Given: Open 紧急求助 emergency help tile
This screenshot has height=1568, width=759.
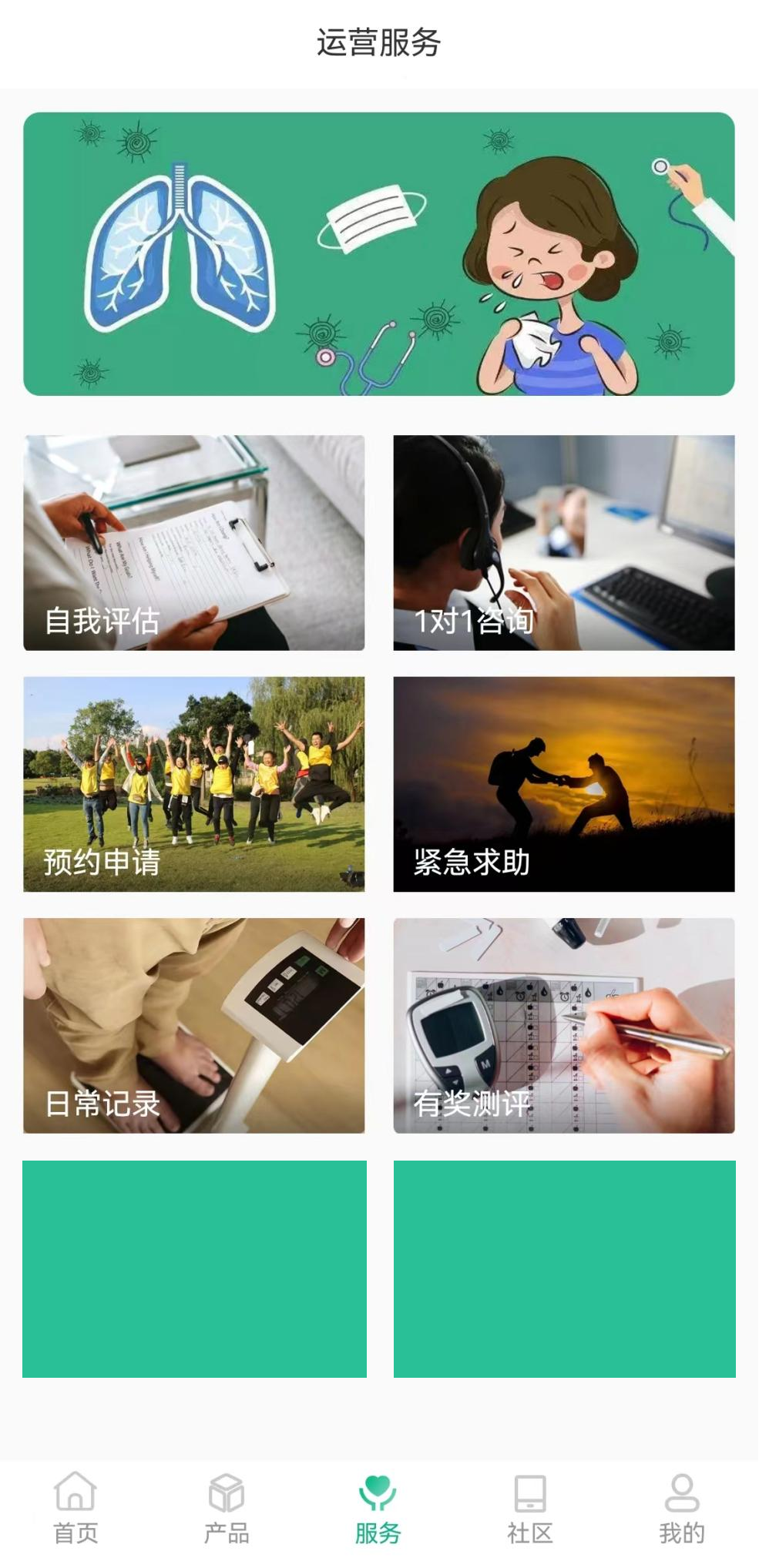Looking at the screenshot, I should (x=563, y=783).
